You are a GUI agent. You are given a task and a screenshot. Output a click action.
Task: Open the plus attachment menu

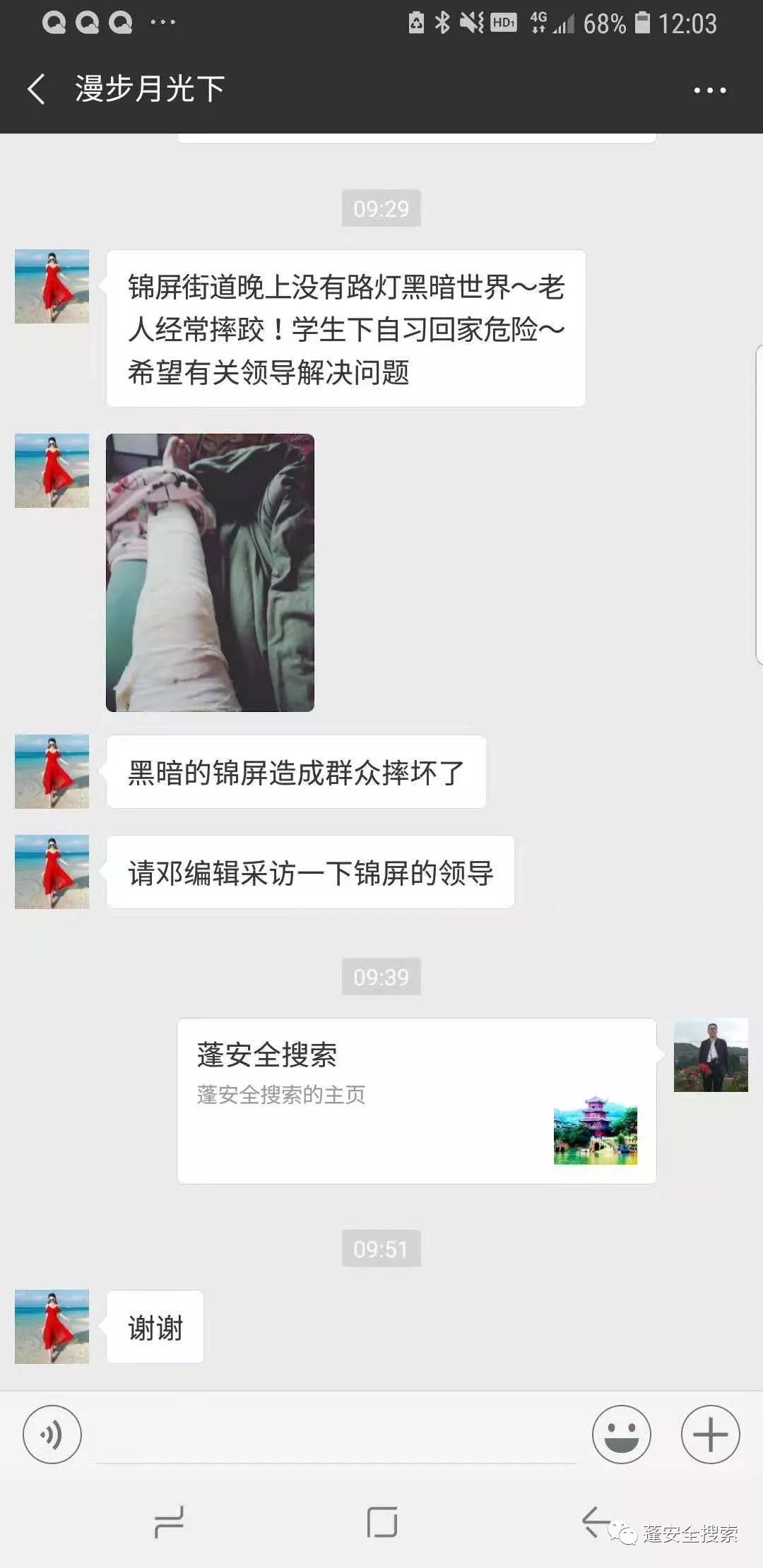click(710, 1435)
